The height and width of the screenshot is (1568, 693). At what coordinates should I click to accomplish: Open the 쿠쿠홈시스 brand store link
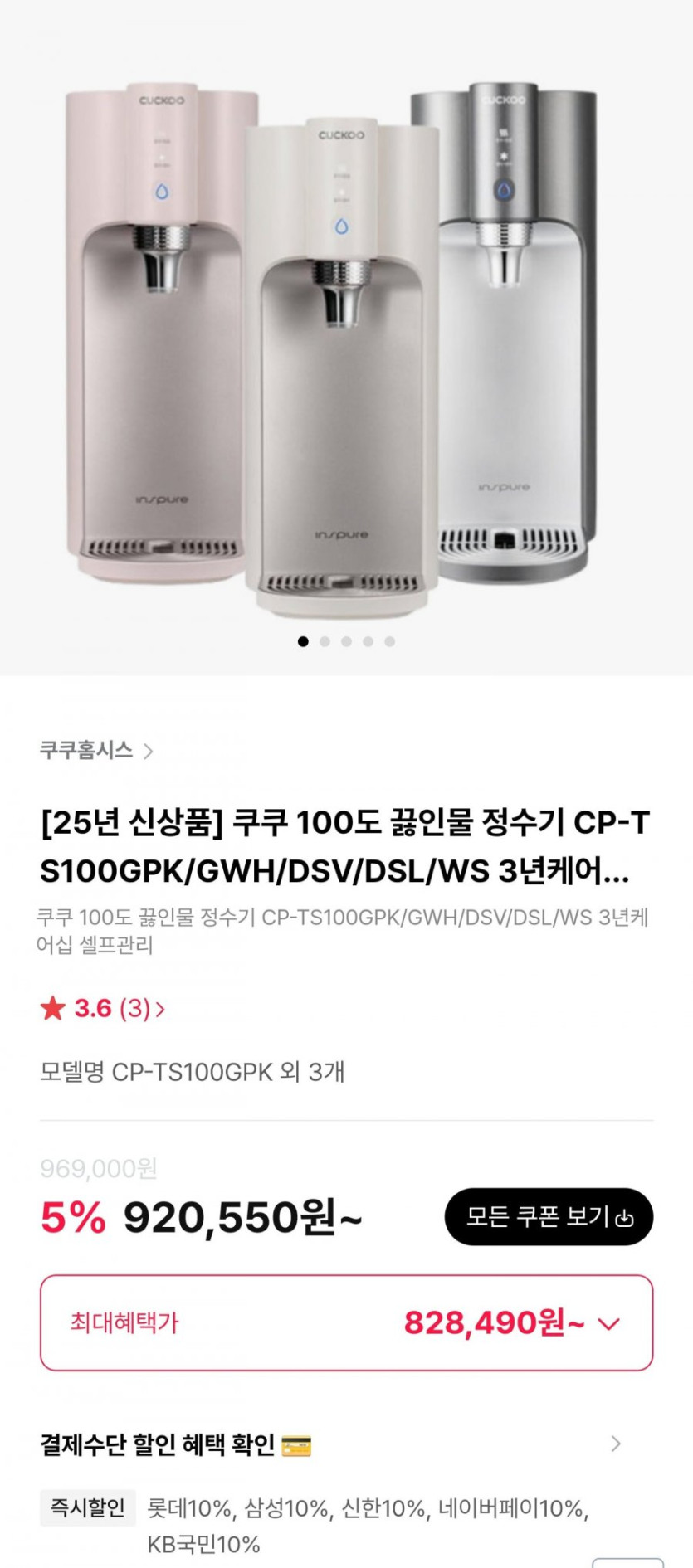[96, 751]
